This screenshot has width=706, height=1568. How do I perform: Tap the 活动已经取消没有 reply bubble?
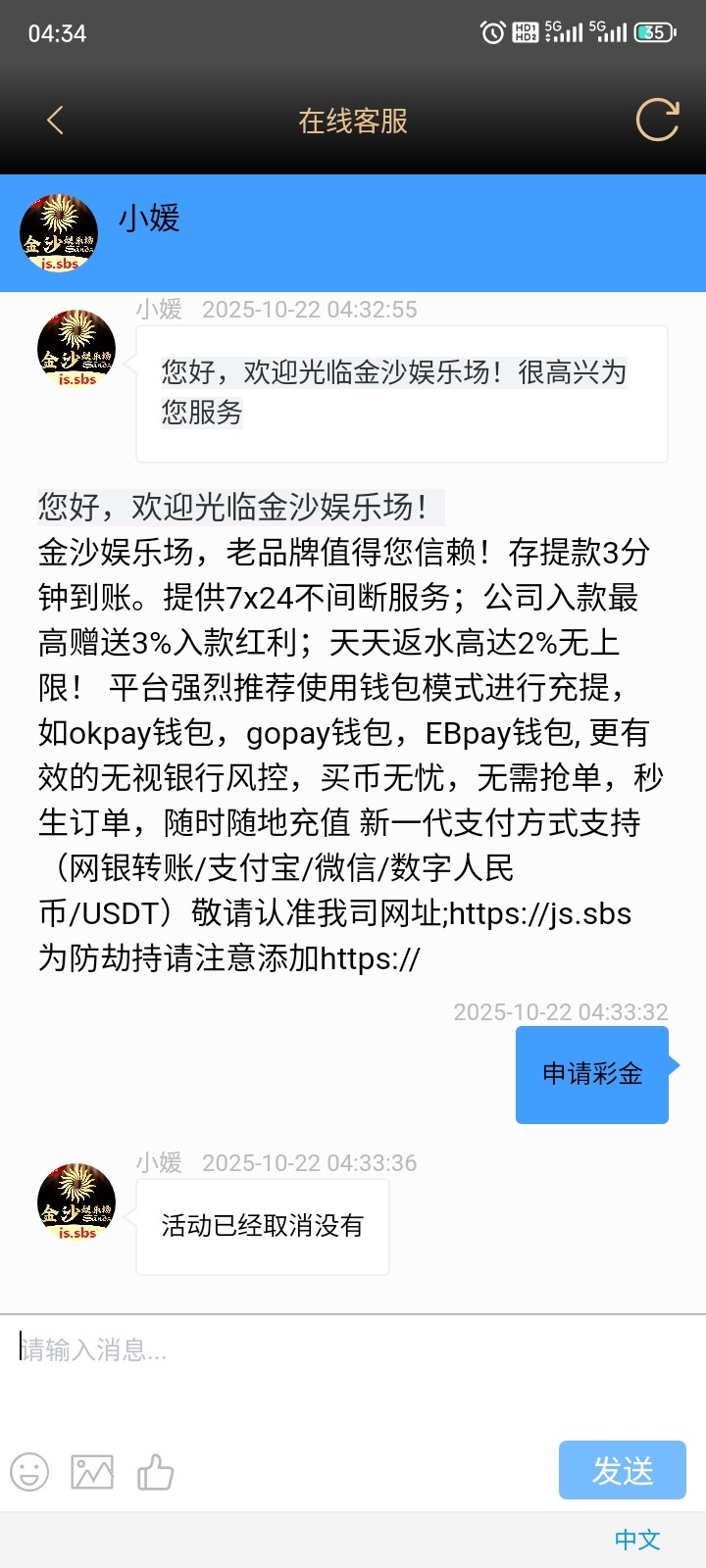point(262,1226)
